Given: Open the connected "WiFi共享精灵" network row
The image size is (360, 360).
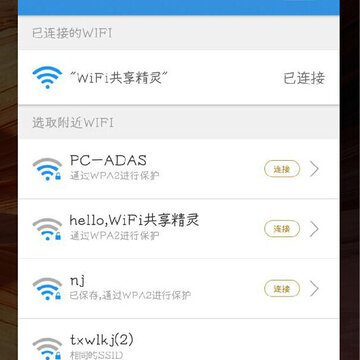Looking at the screenshot, I should pos(179,77).
